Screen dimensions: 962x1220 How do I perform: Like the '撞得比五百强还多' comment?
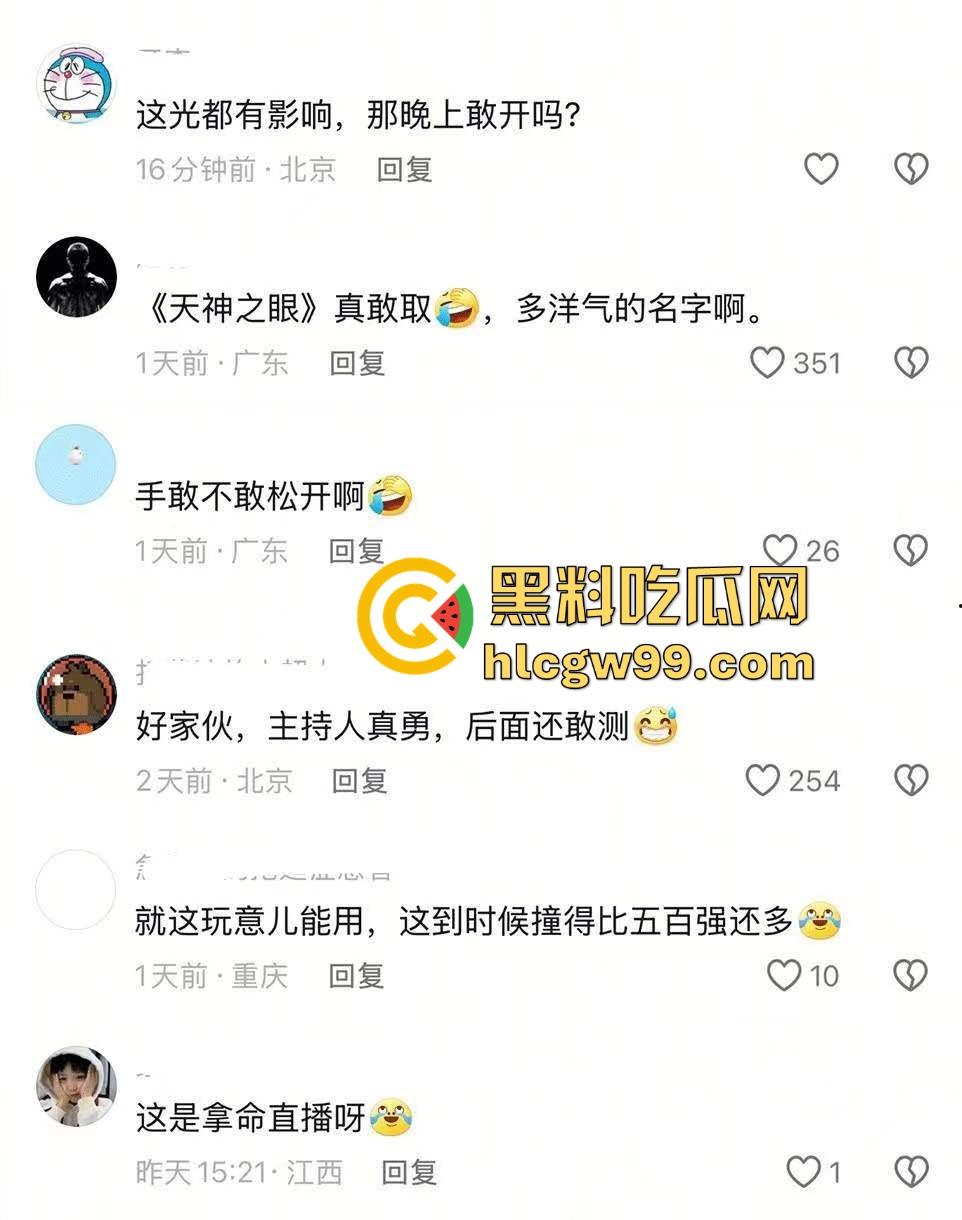[x=784, y=975]
